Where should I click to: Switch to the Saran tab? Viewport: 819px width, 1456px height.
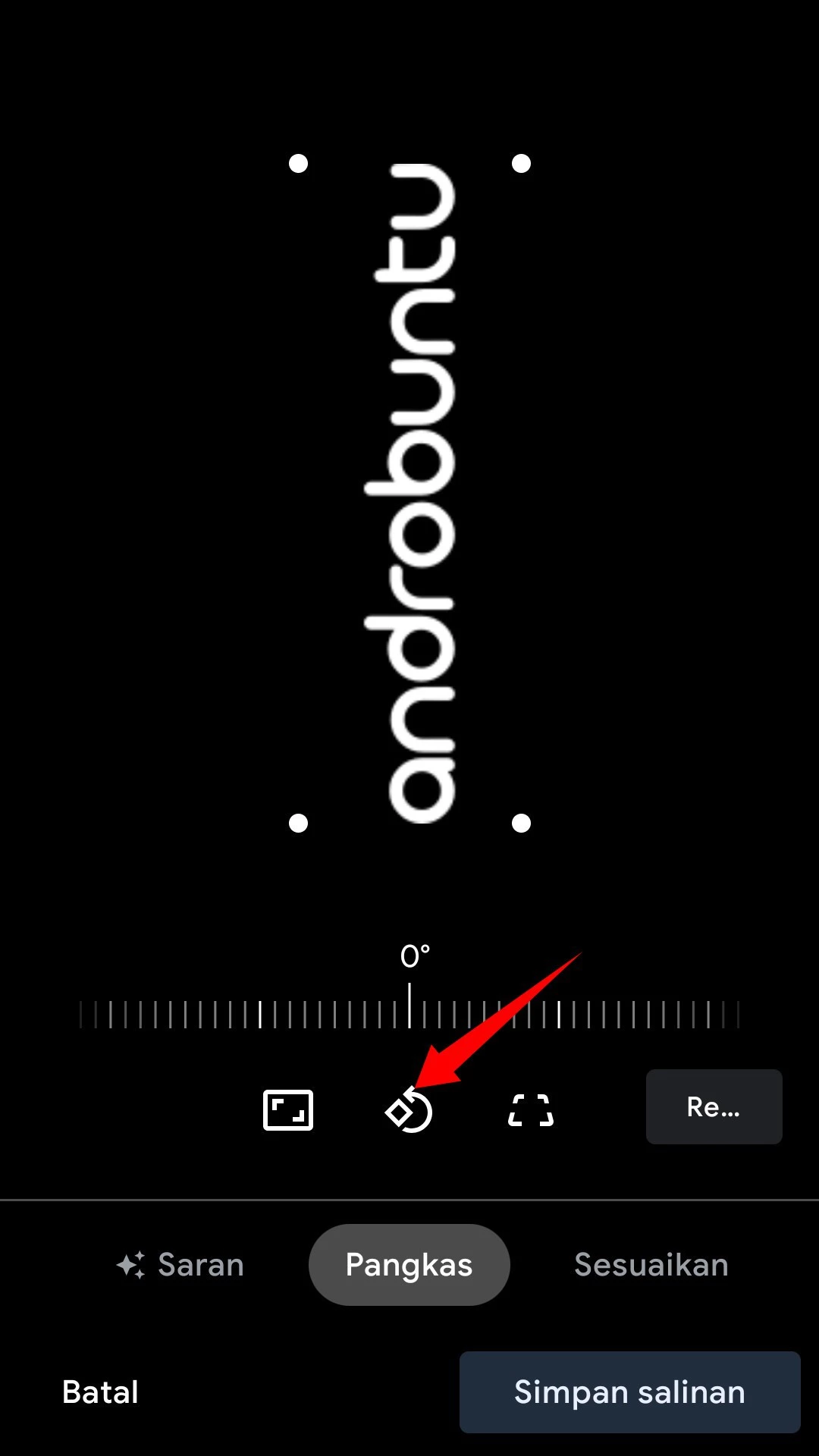180,1265
